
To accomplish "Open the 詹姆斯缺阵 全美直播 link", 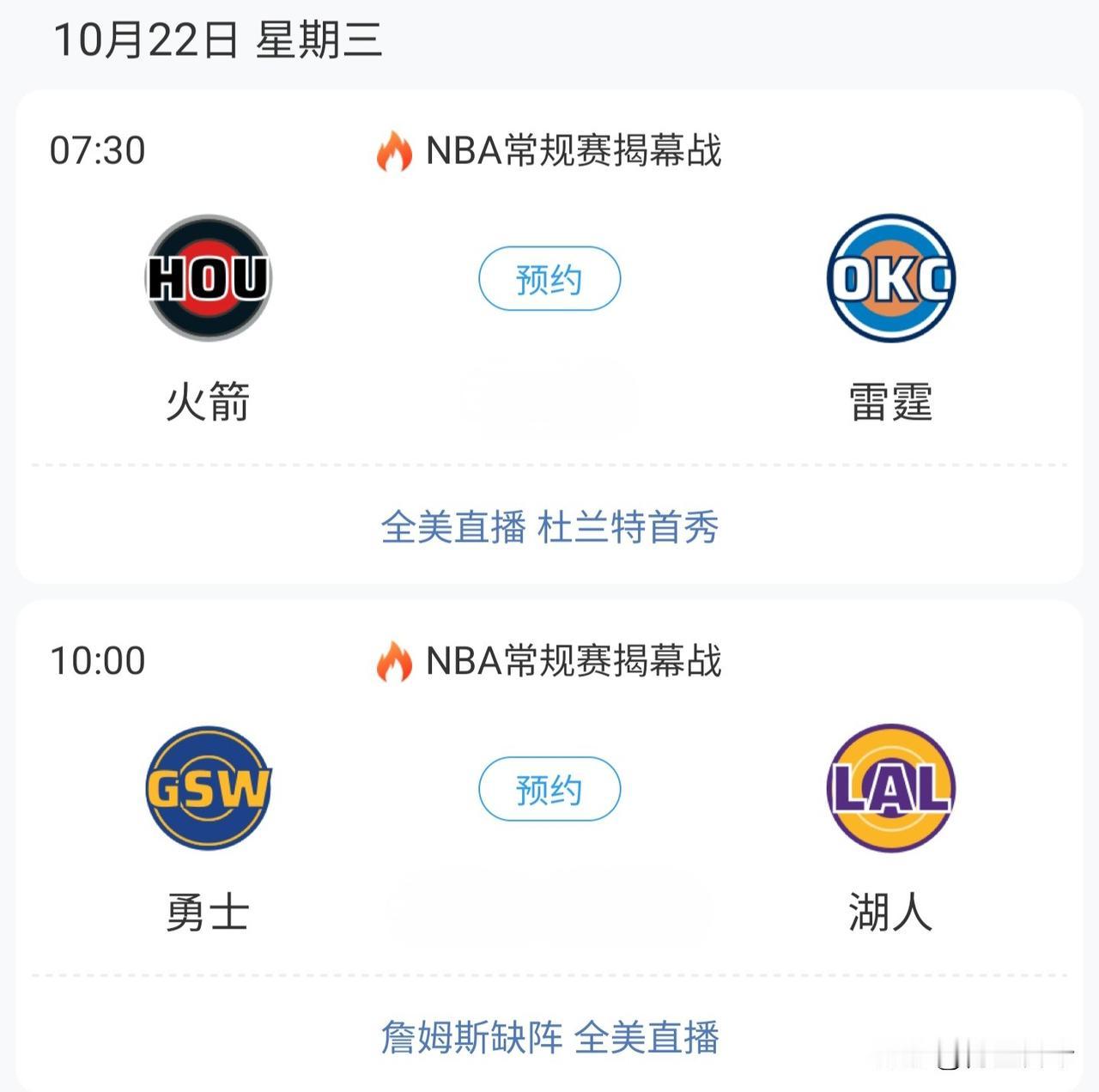I will point(549,1037).
